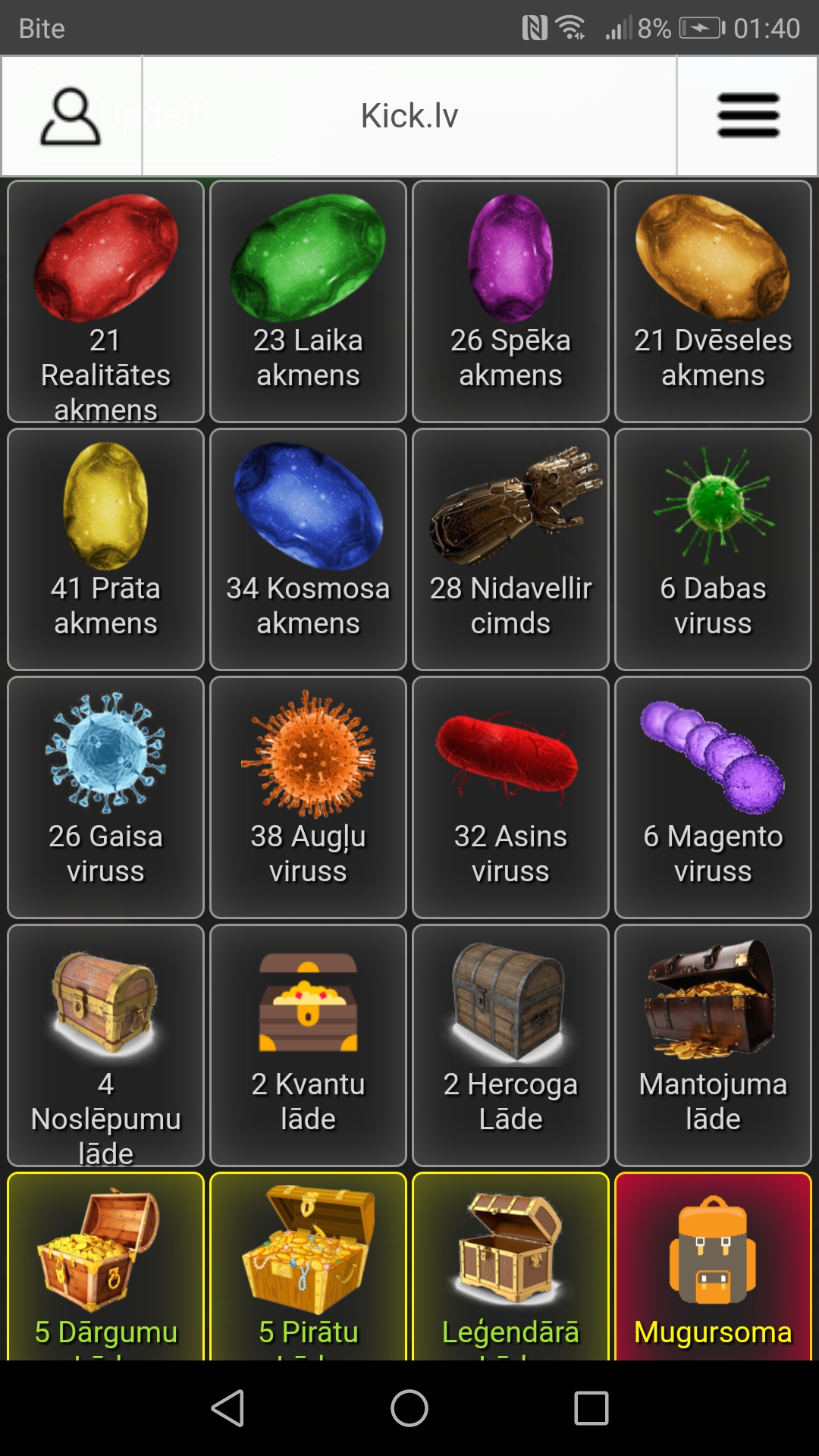Screen dimensions: 819x1456
Task: Choose the Asins vīruss item
Action: (510, 797)
